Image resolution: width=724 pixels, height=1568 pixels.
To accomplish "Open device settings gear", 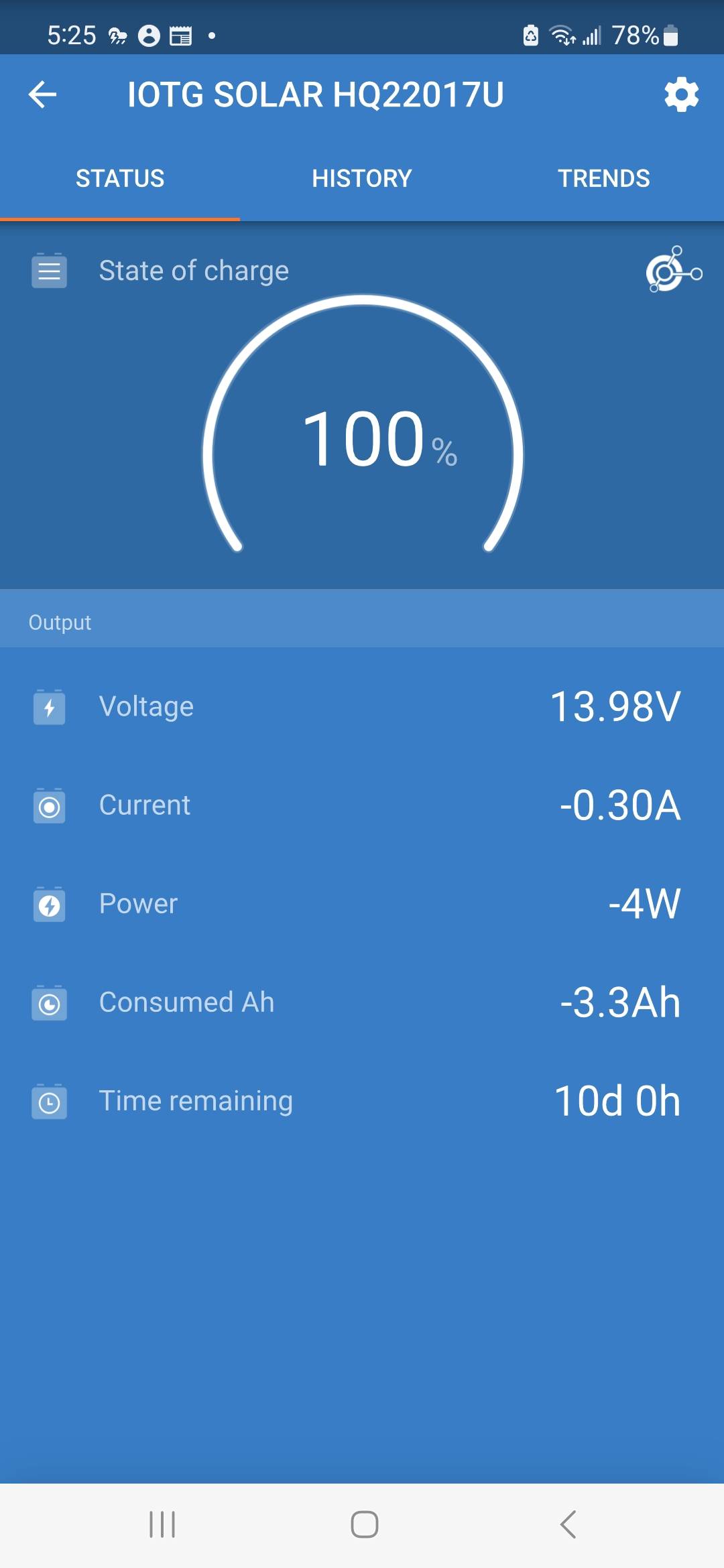I will [681, 94].
